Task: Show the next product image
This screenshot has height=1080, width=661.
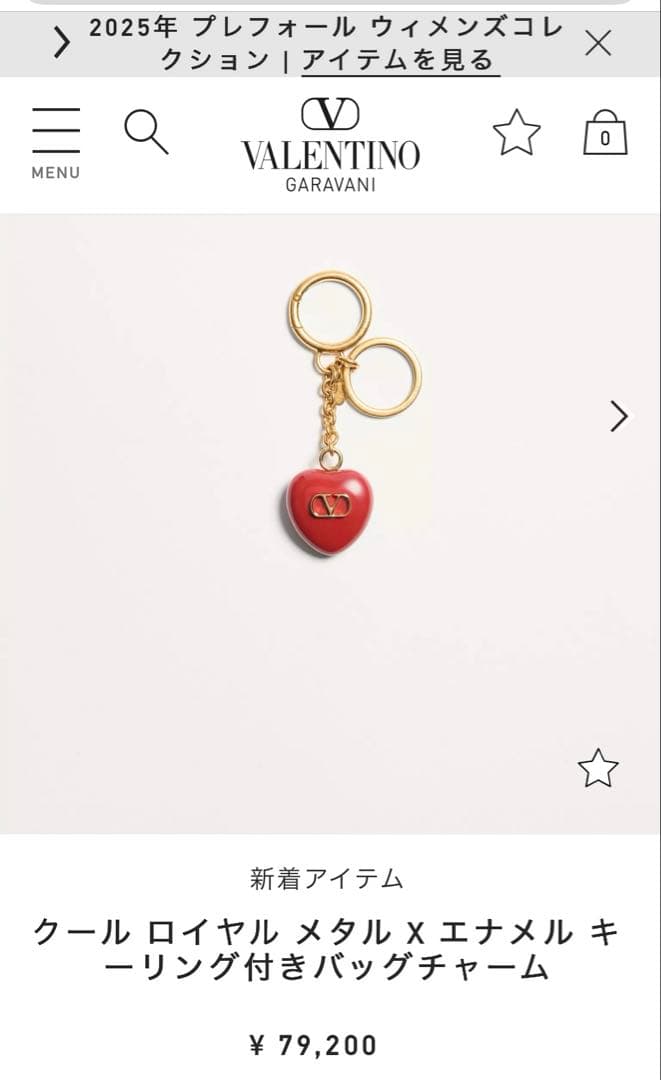Action: [x=619, y=416]
